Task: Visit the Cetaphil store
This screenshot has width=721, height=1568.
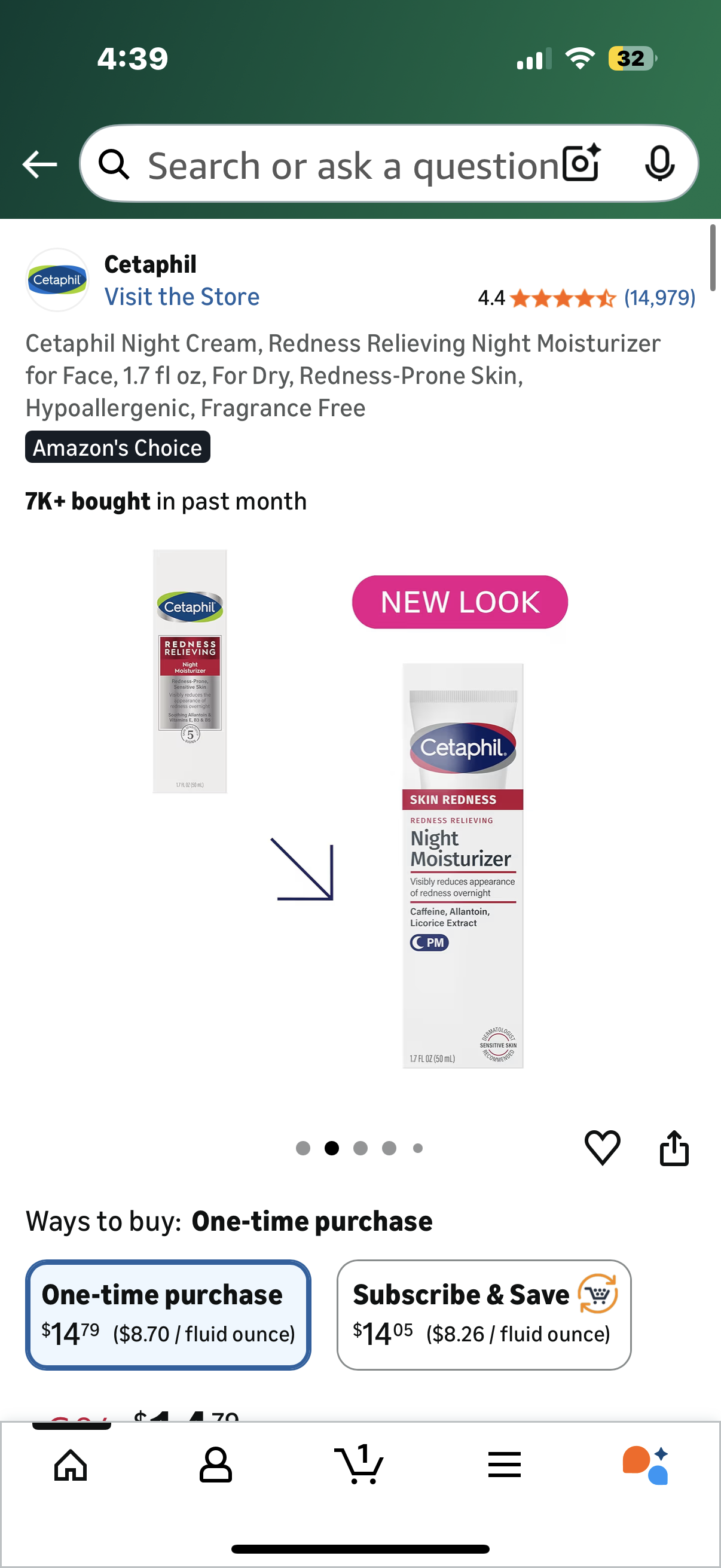Action: click(x=182, y=297)
